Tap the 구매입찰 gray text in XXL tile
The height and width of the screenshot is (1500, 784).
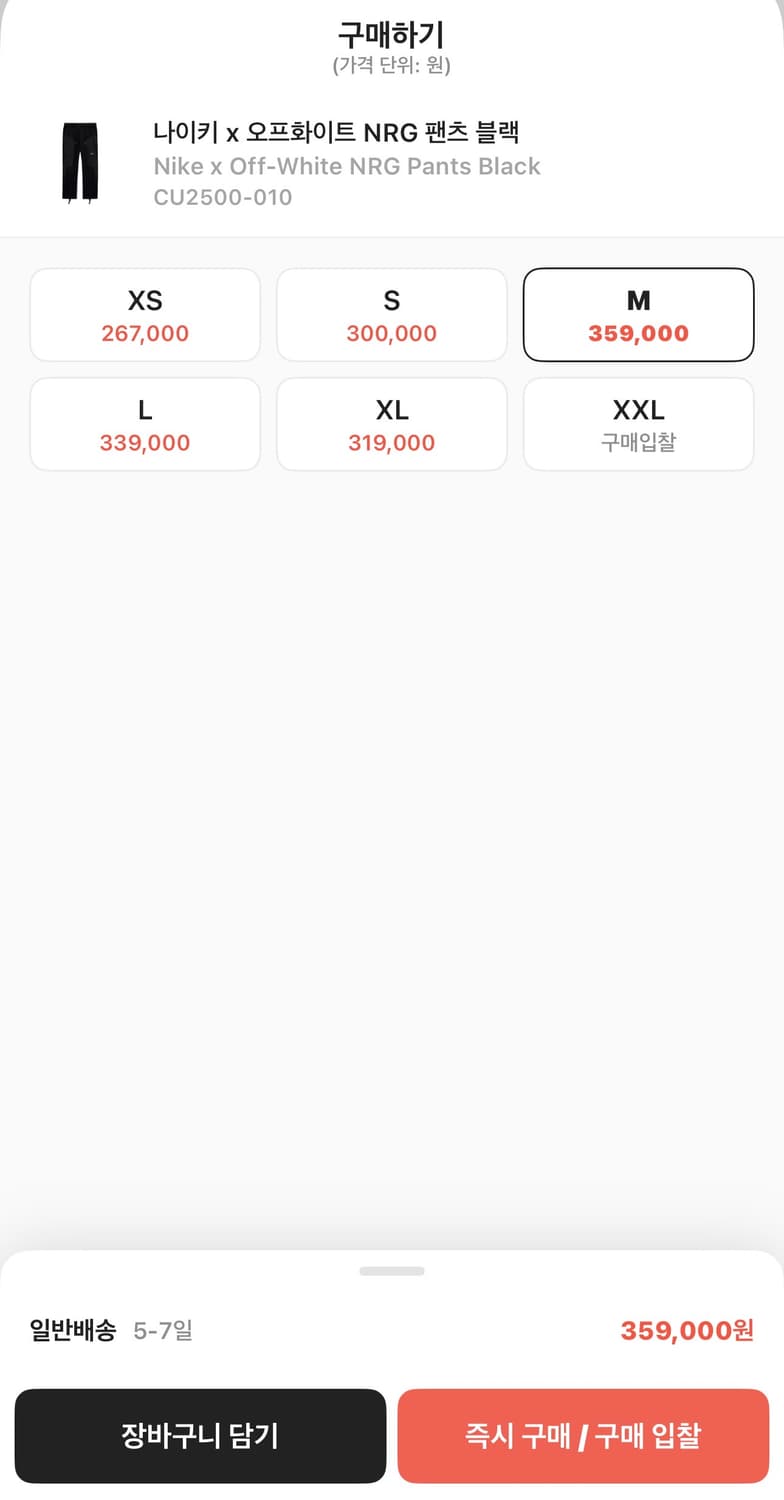tap(638, 443)
